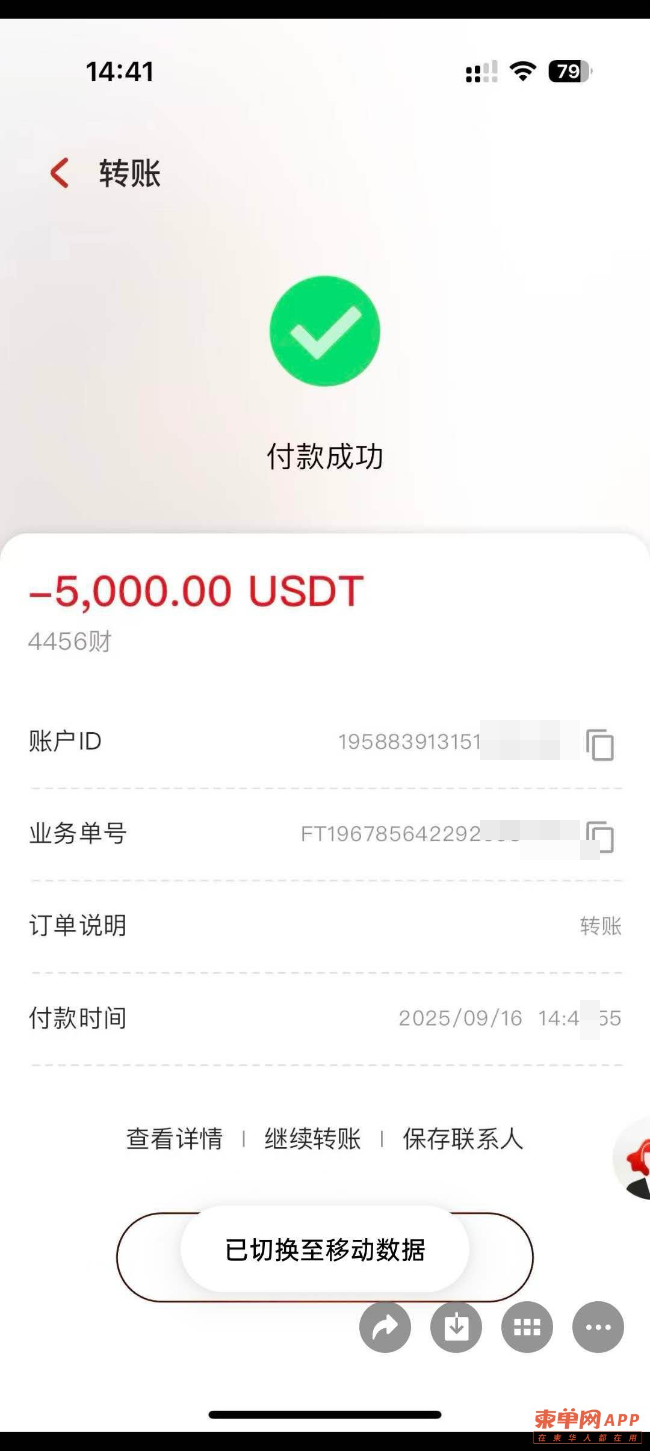This screenshot has width=650, height=1451.
Task: Select 继续转账 to transfer again
Action: (x=312, y=1139)
